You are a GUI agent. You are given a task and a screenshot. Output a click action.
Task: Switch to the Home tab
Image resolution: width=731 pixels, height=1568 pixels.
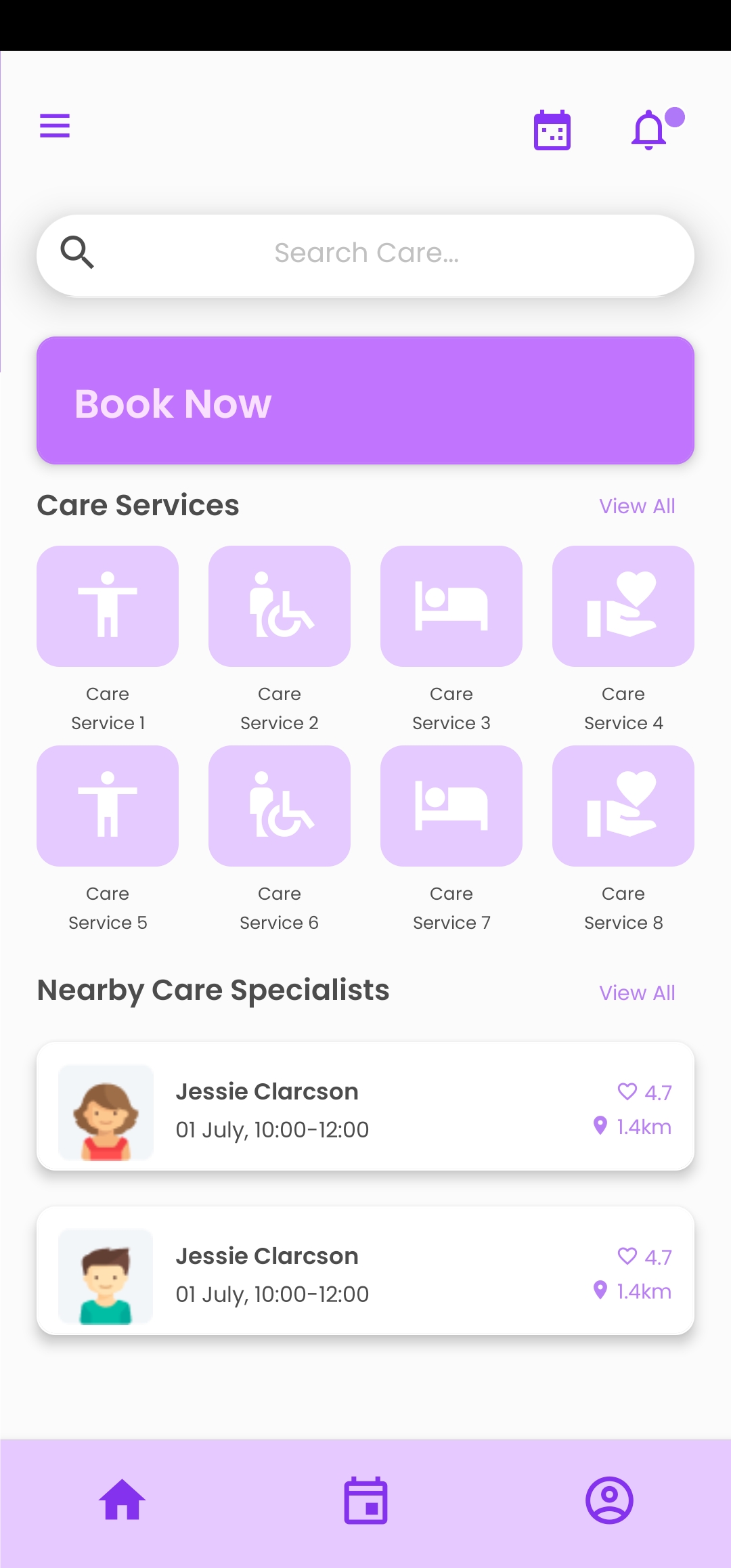coord(123,1500)
